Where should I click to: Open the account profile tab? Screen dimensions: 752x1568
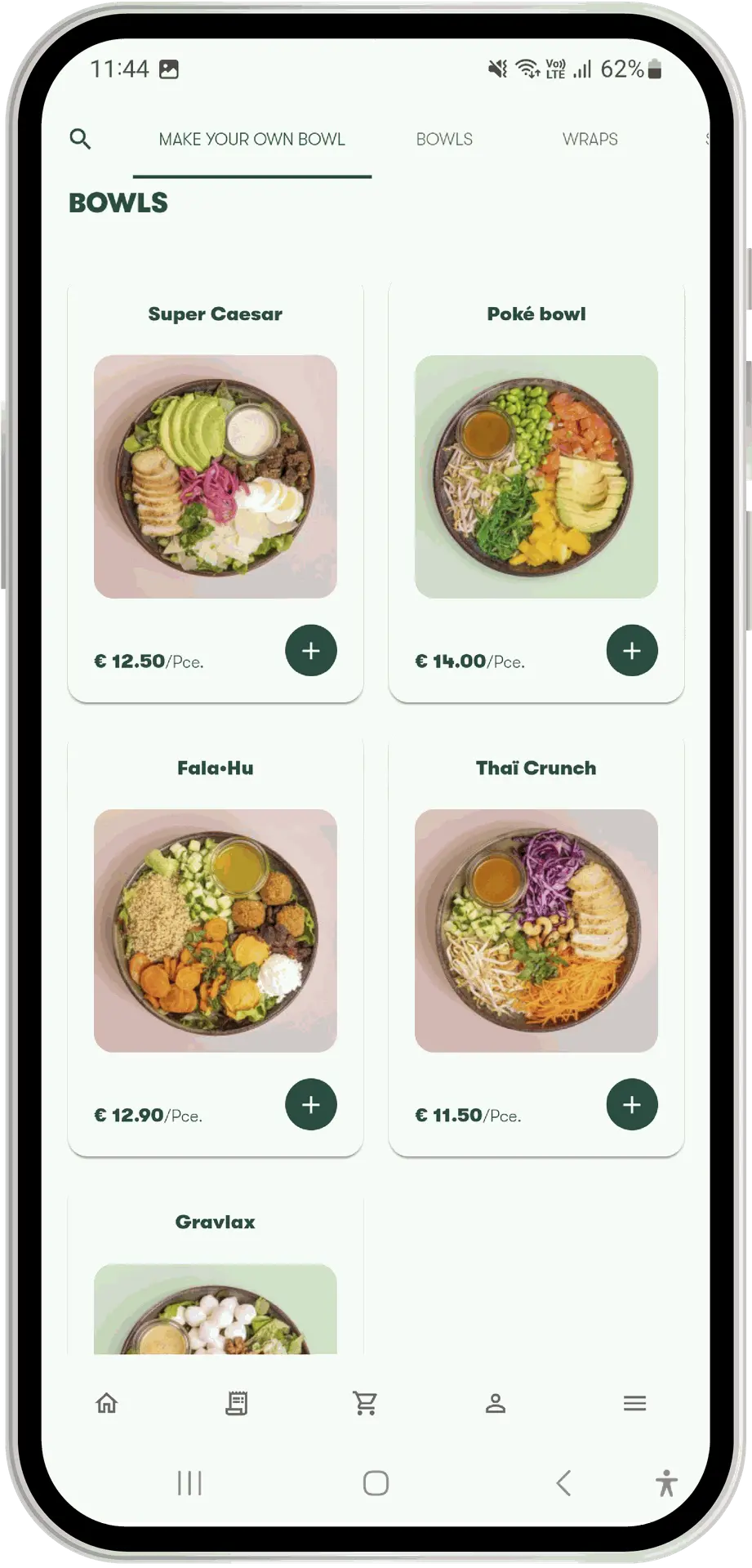tap(496, 1403)
